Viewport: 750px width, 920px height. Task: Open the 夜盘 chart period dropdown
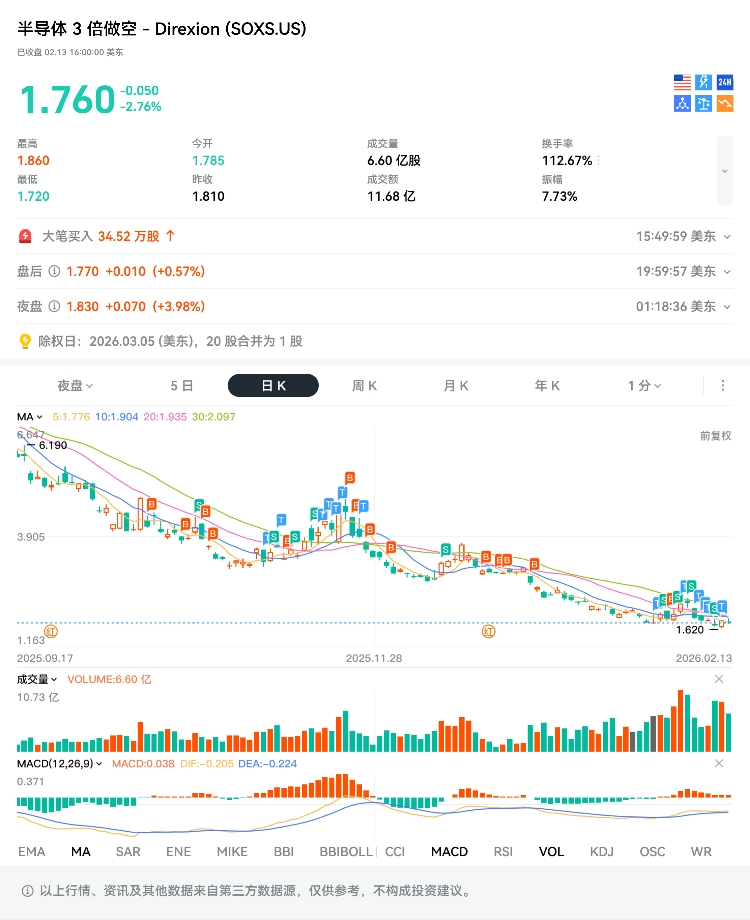[x=75, y=386]
